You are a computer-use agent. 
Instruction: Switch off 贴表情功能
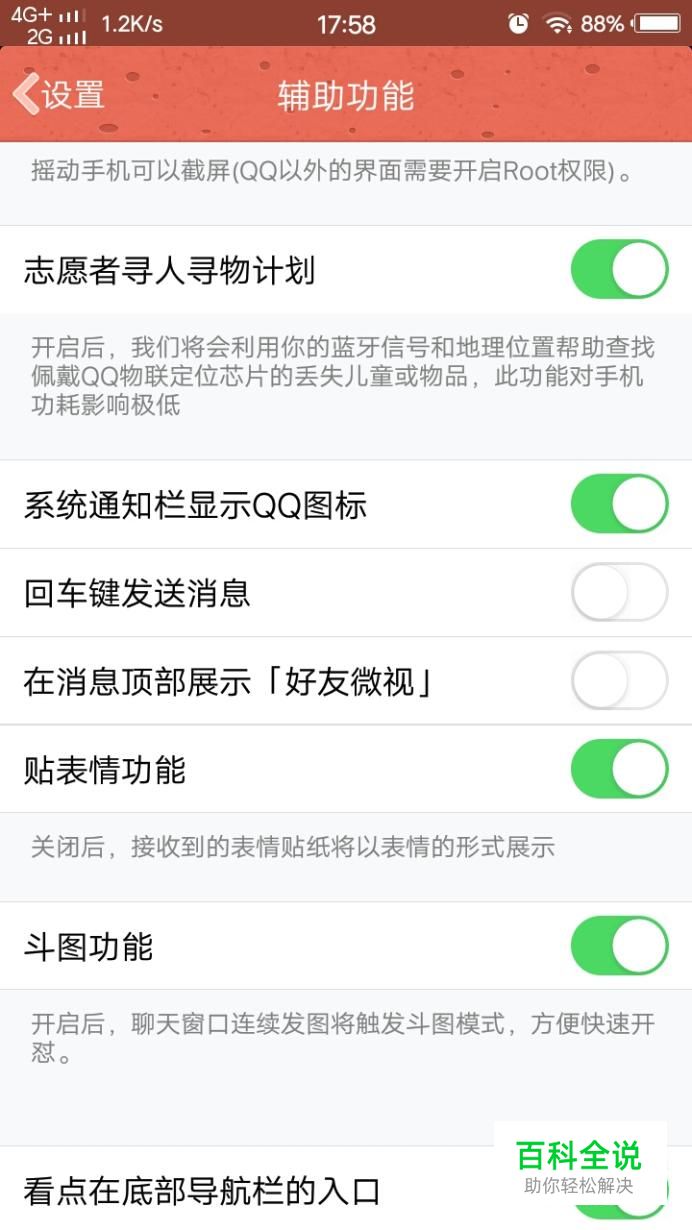tap(619, 769)
